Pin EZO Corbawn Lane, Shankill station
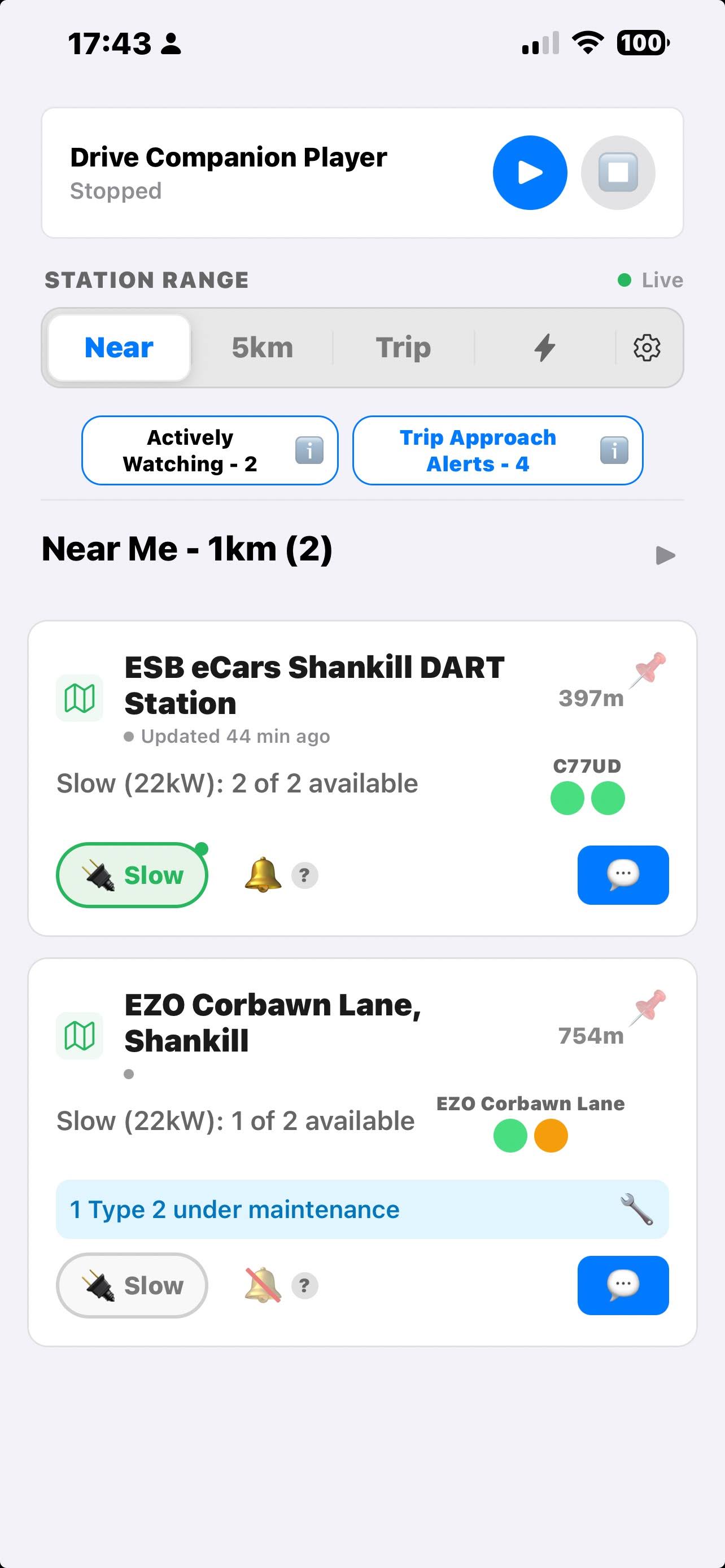The height and width of the screenshot is (1568, 725). click(x=648, y=1006)
